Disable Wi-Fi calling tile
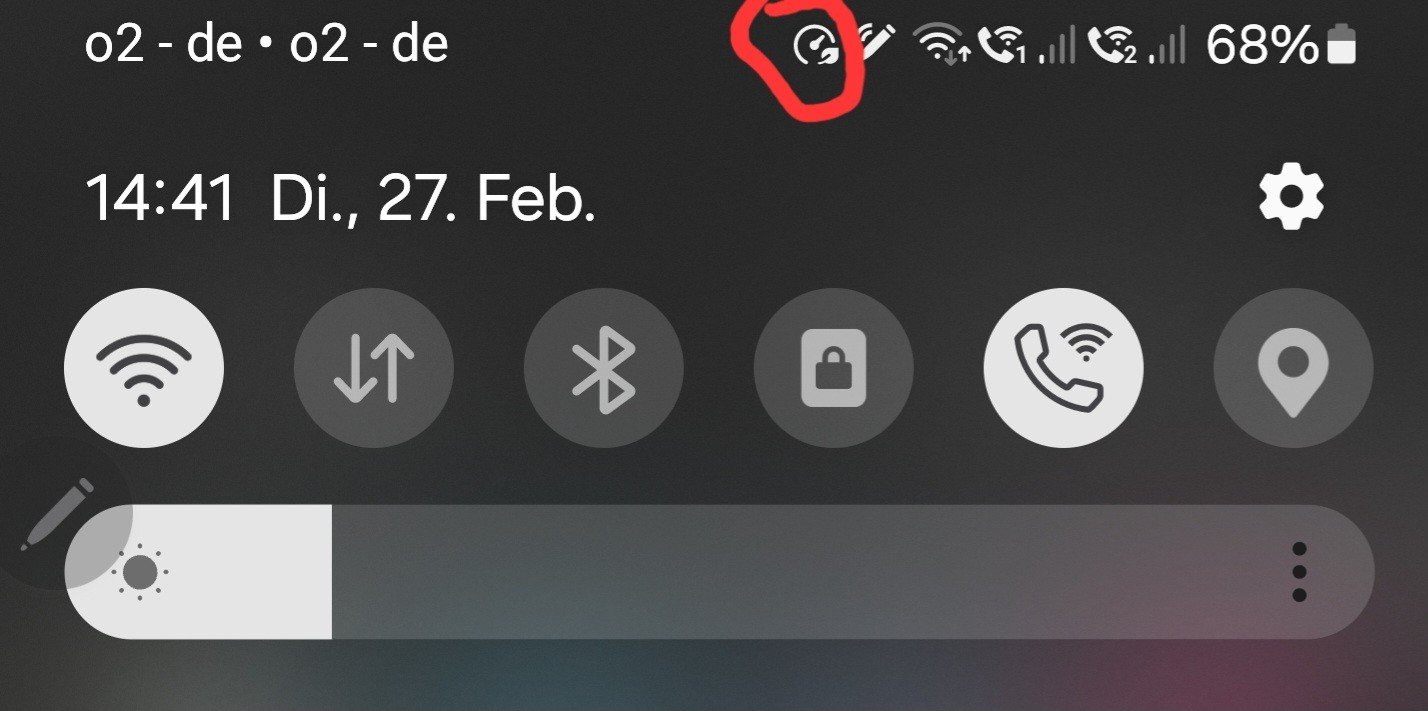This screenshot has height=711, width=1428. click(x=1063, y=368)
